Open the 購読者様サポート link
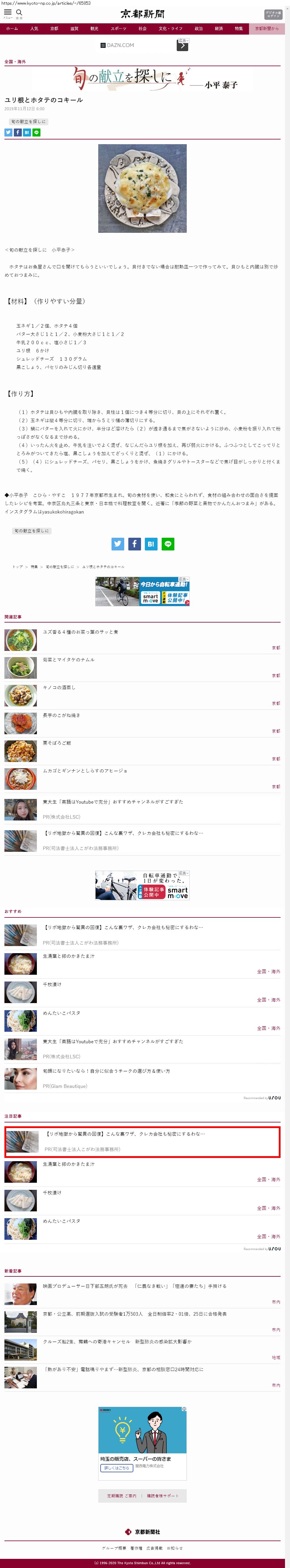This screenshot has width=290, height=1568. tap(163, 1496)
